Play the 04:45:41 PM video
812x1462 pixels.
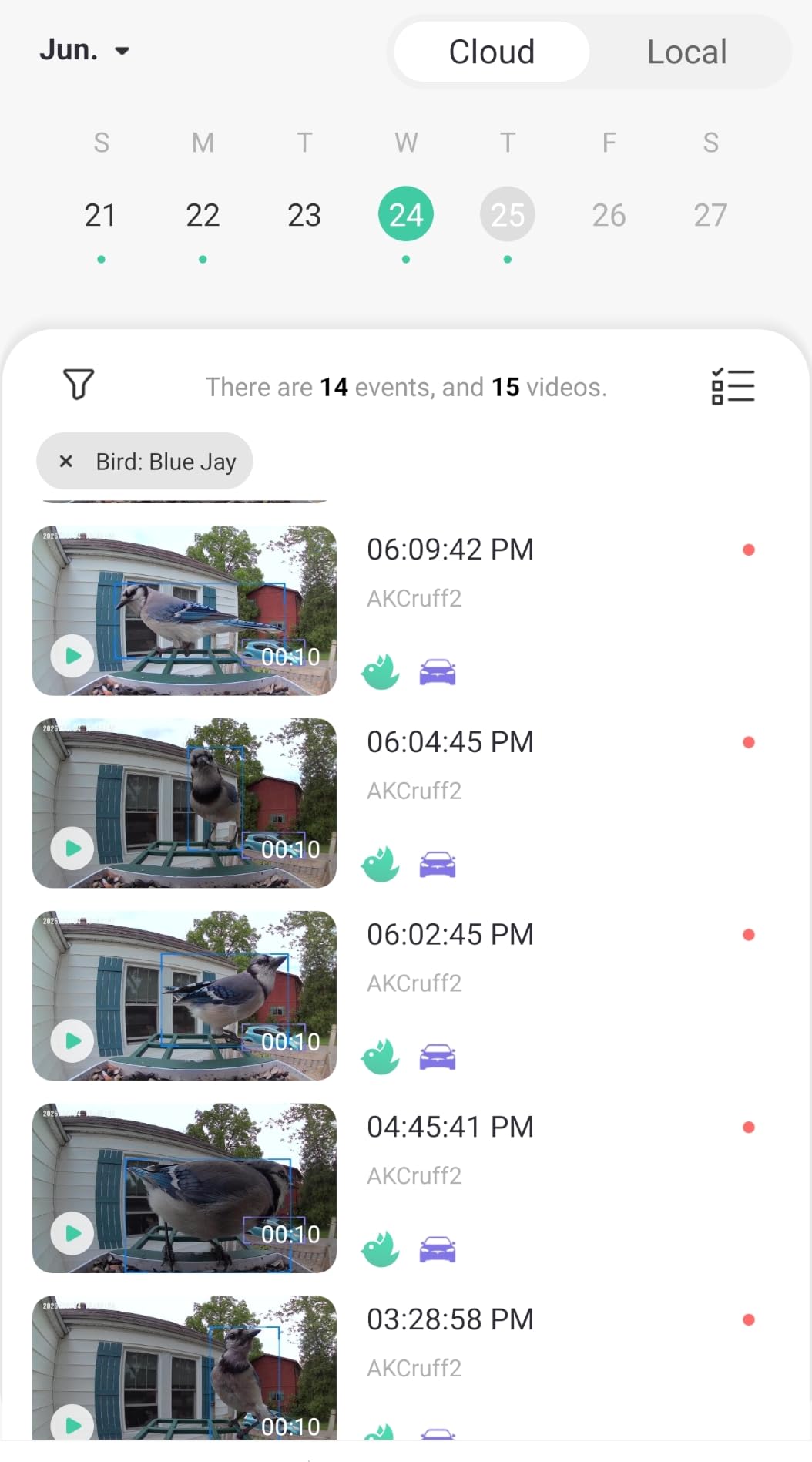pyautogui.click(x=72, y=1233)
